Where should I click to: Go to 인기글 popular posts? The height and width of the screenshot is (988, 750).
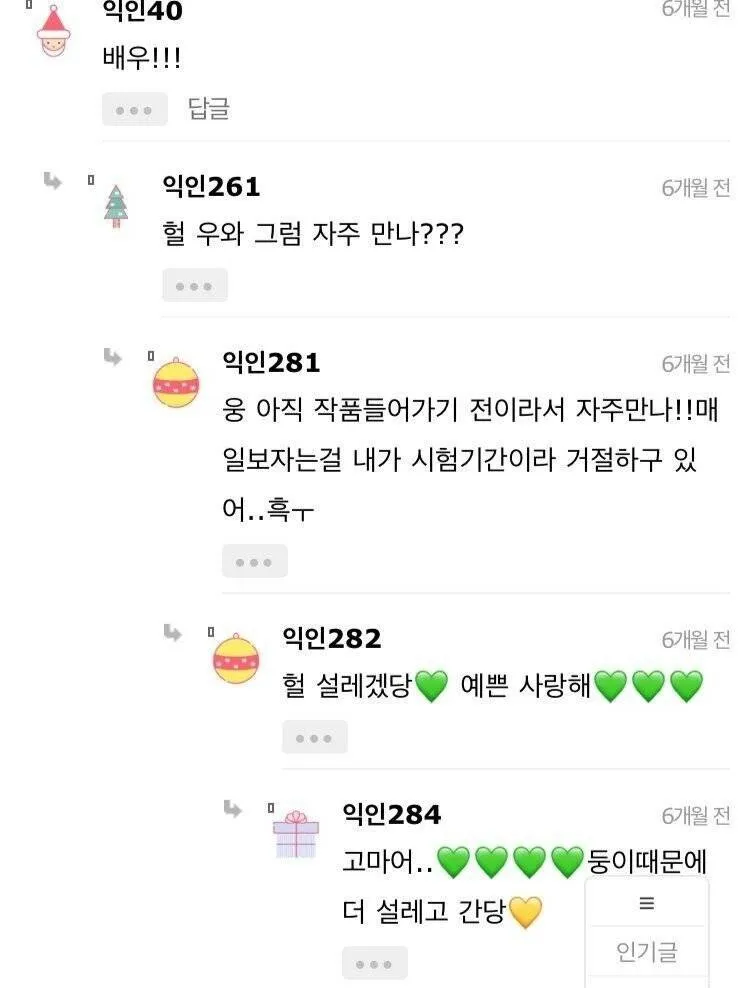click(646, 952)
